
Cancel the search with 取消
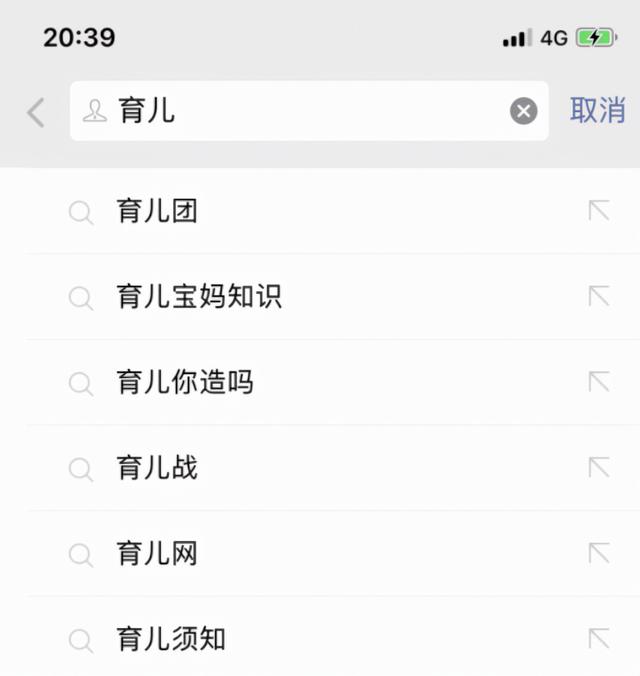pos(597,111)
